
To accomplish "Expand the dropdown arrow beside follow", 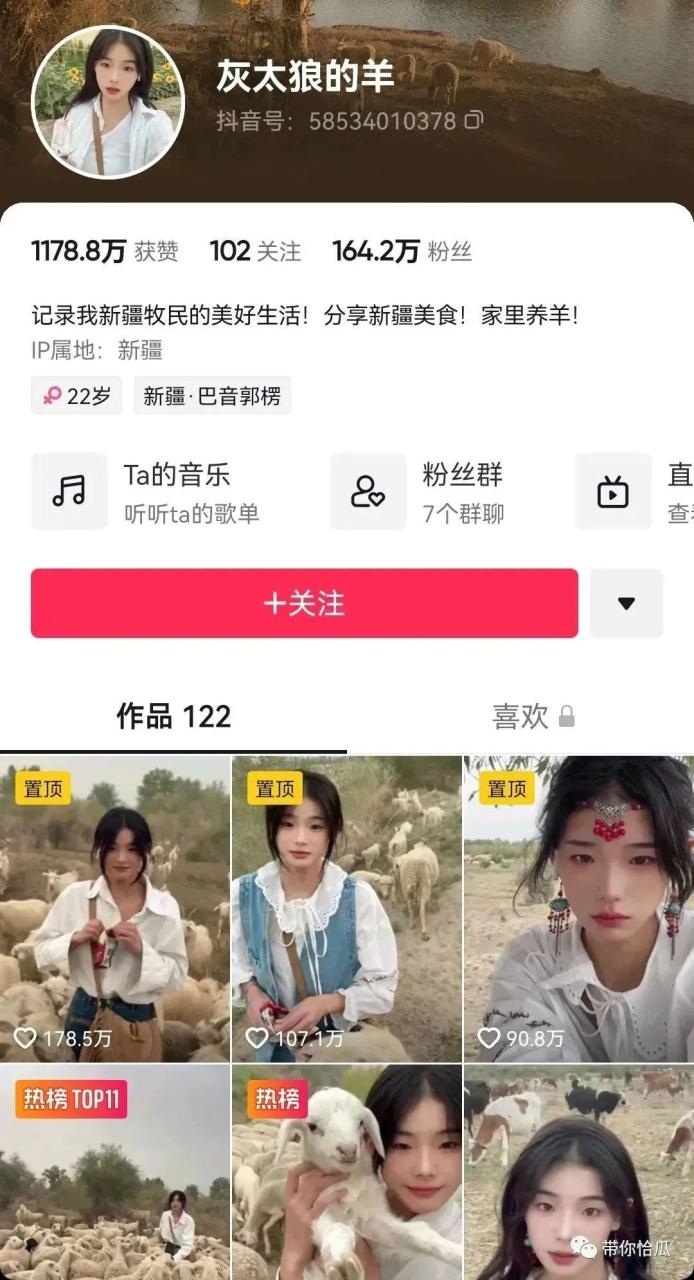I will (x=626, y=603).
